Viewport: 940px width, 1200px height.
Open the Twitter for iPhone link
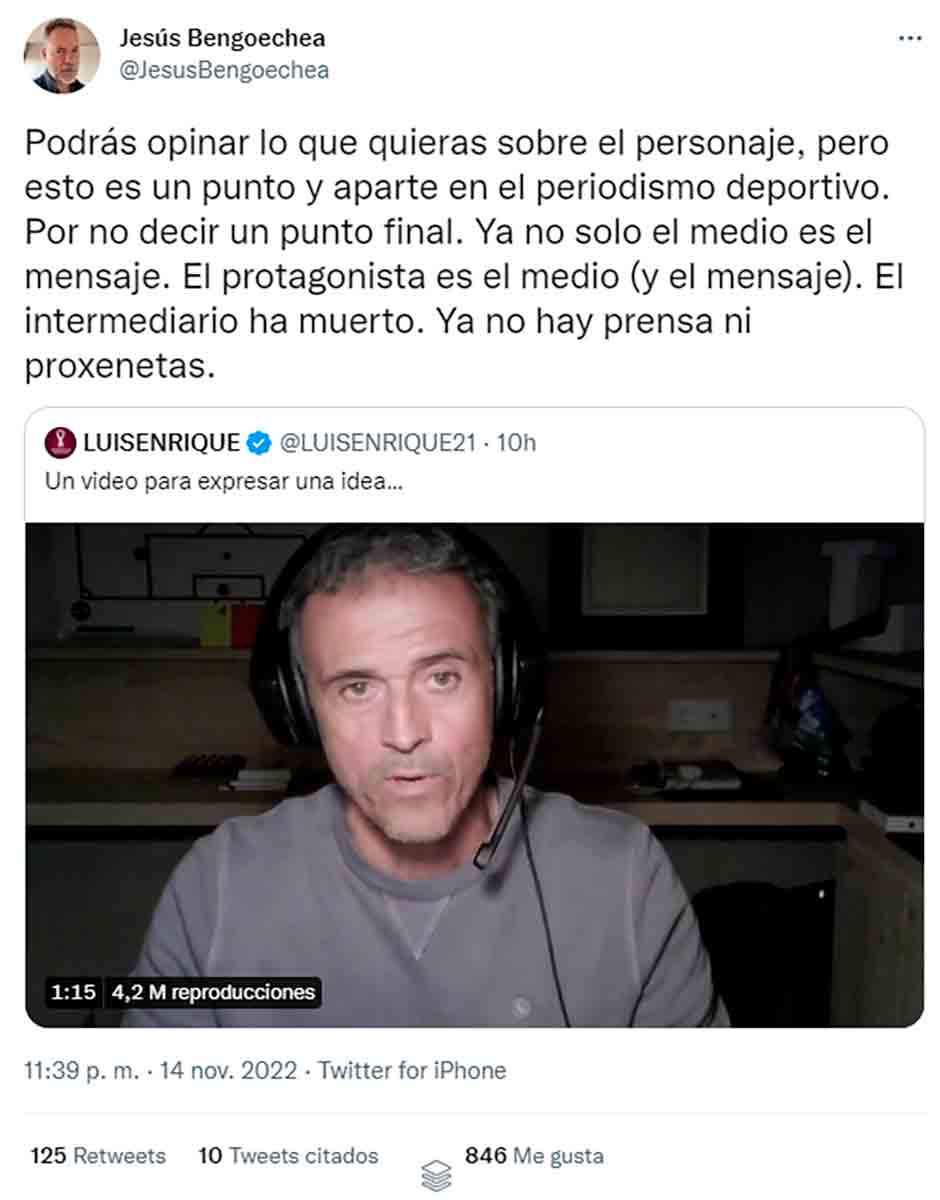[412, 1071]
